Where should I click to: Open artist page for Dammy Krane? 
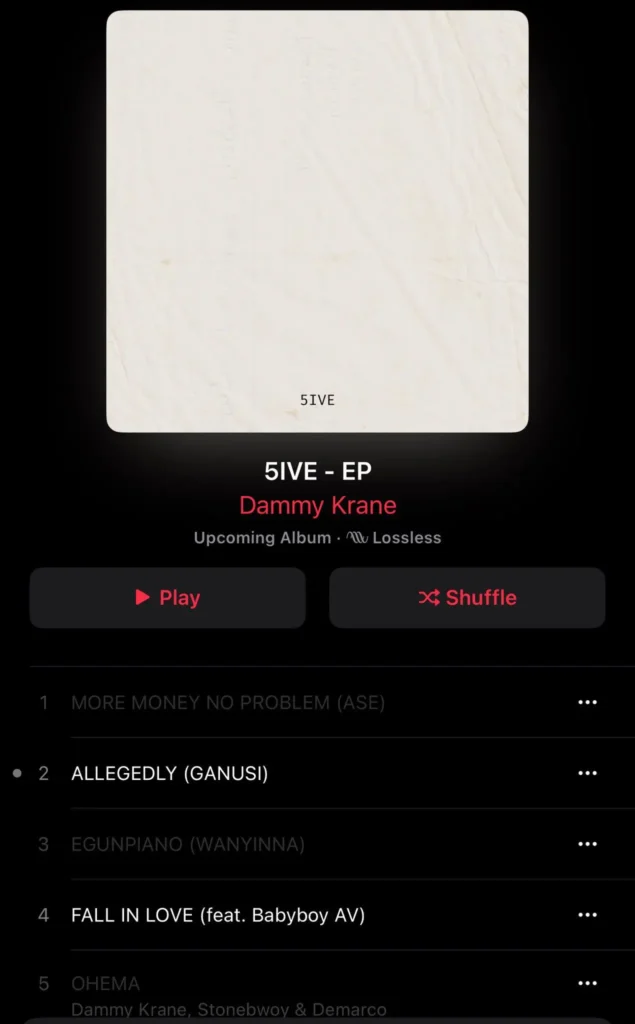[x=317, y=505]
